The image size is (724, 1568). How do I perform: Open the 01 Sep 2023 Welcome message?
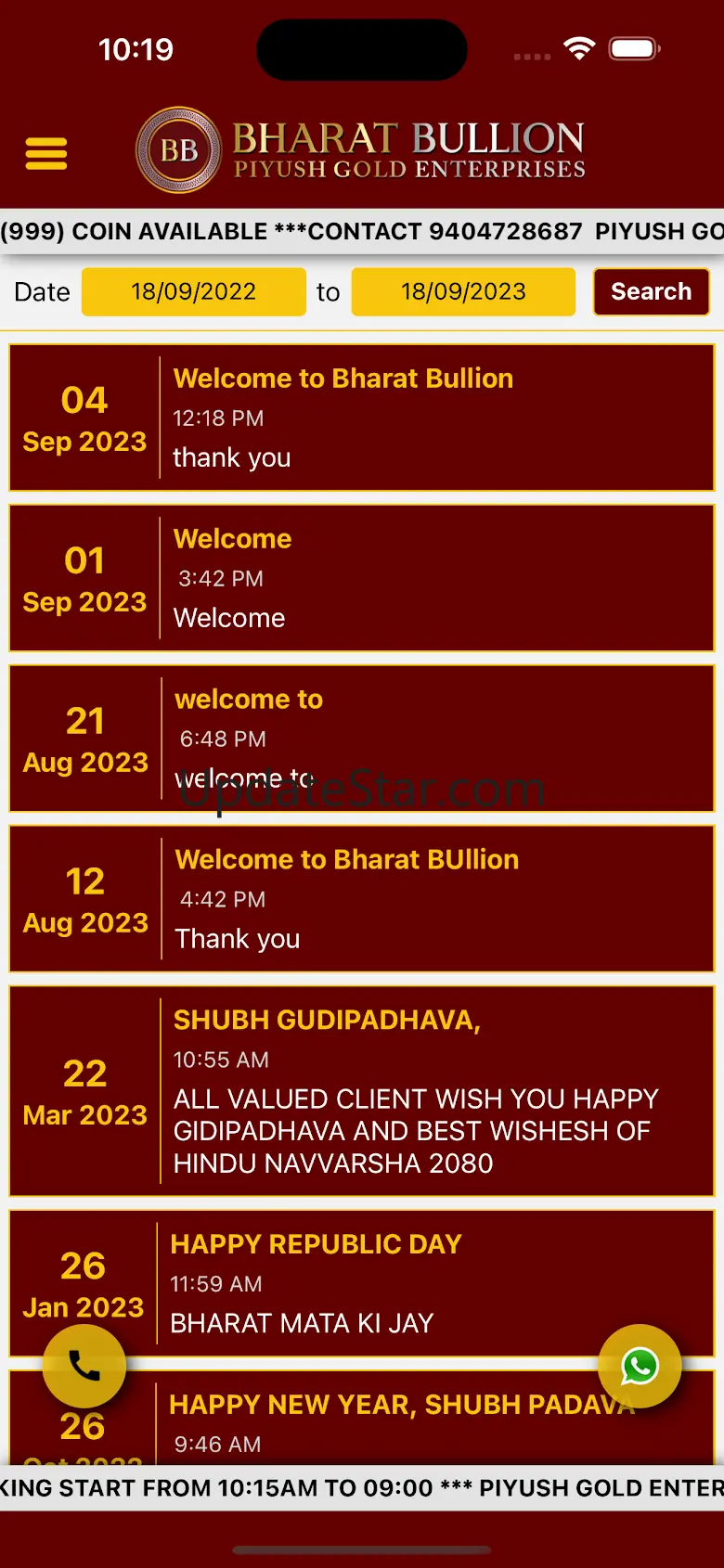pyautogui.click(x=362, y=578)
